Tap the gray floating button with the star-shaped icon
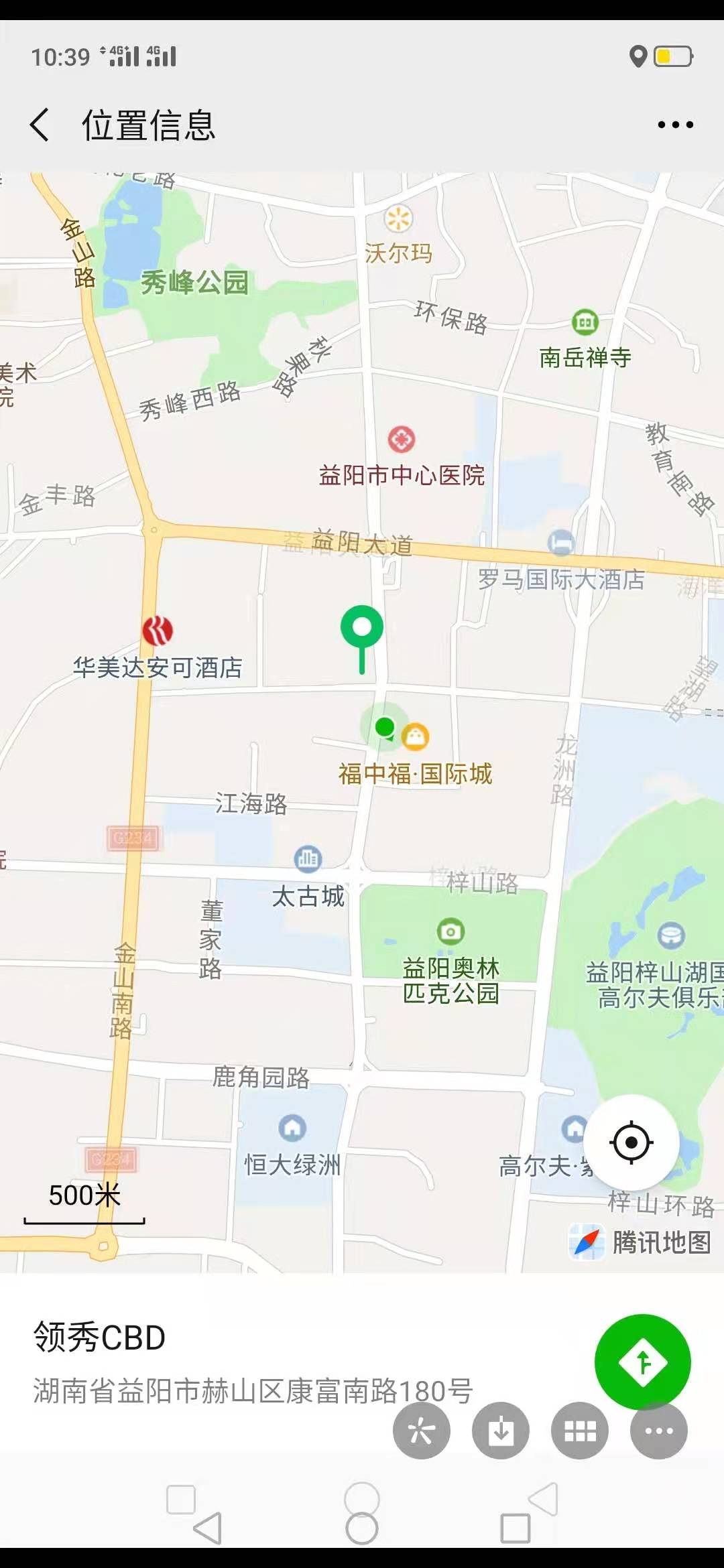 click(422, 1431)
